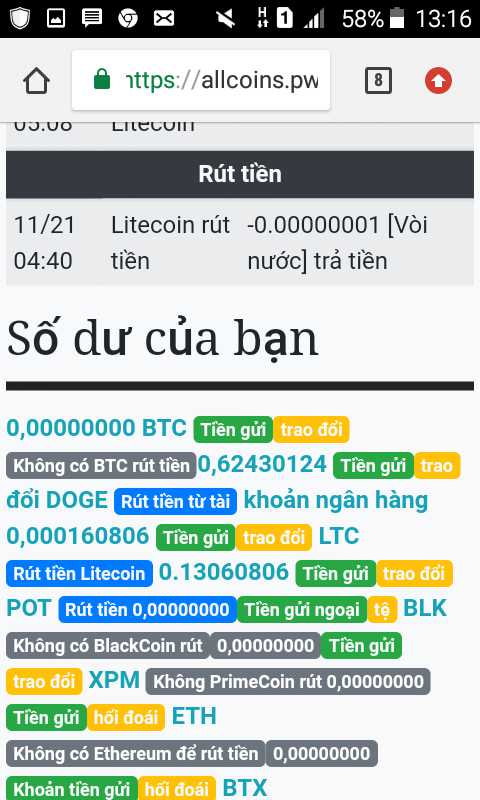Tap Rút tiền từ tài button
The image size is (480, 800).
175,502
